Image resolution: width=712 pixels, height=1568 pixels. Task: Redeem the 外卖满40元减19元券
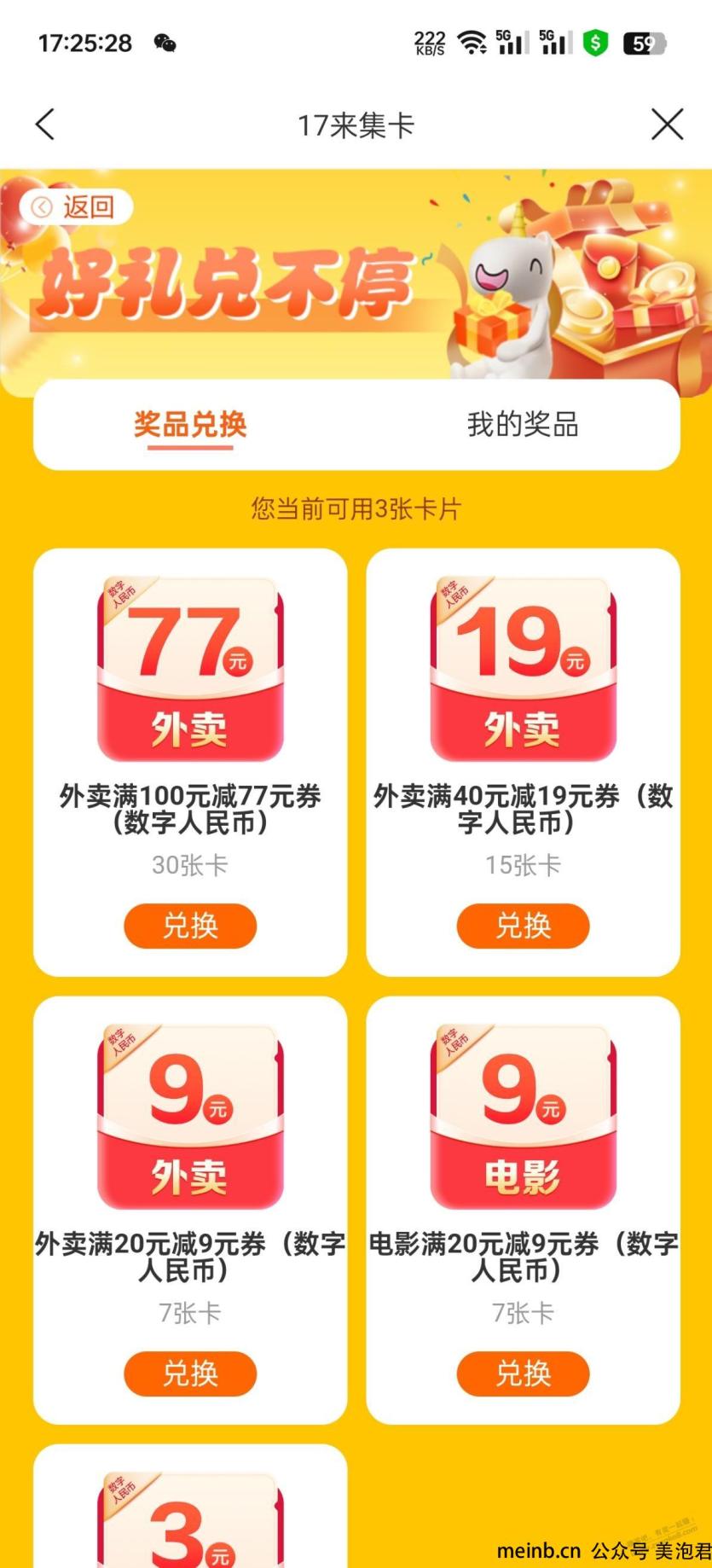523,926
